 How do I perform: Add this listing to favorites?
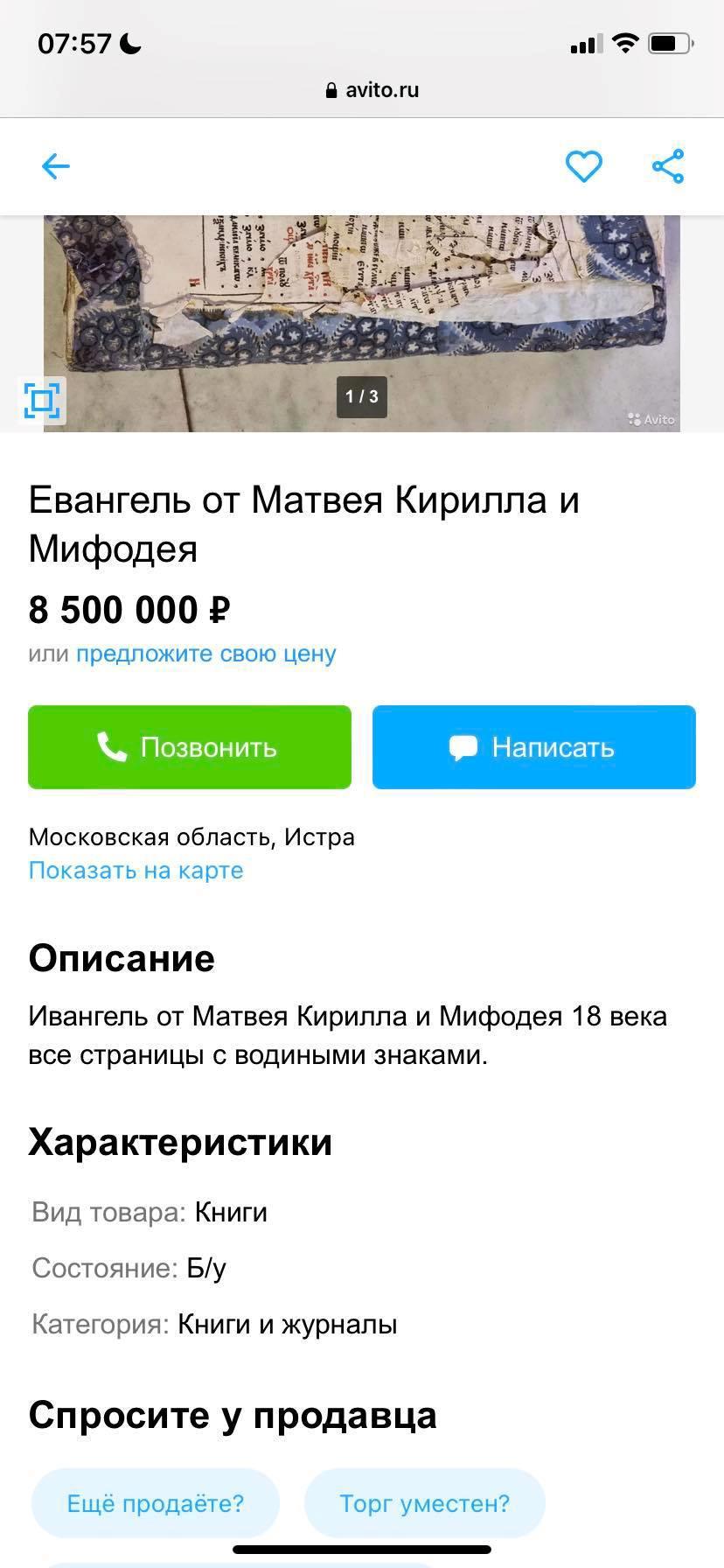click(x=583, y=166)
